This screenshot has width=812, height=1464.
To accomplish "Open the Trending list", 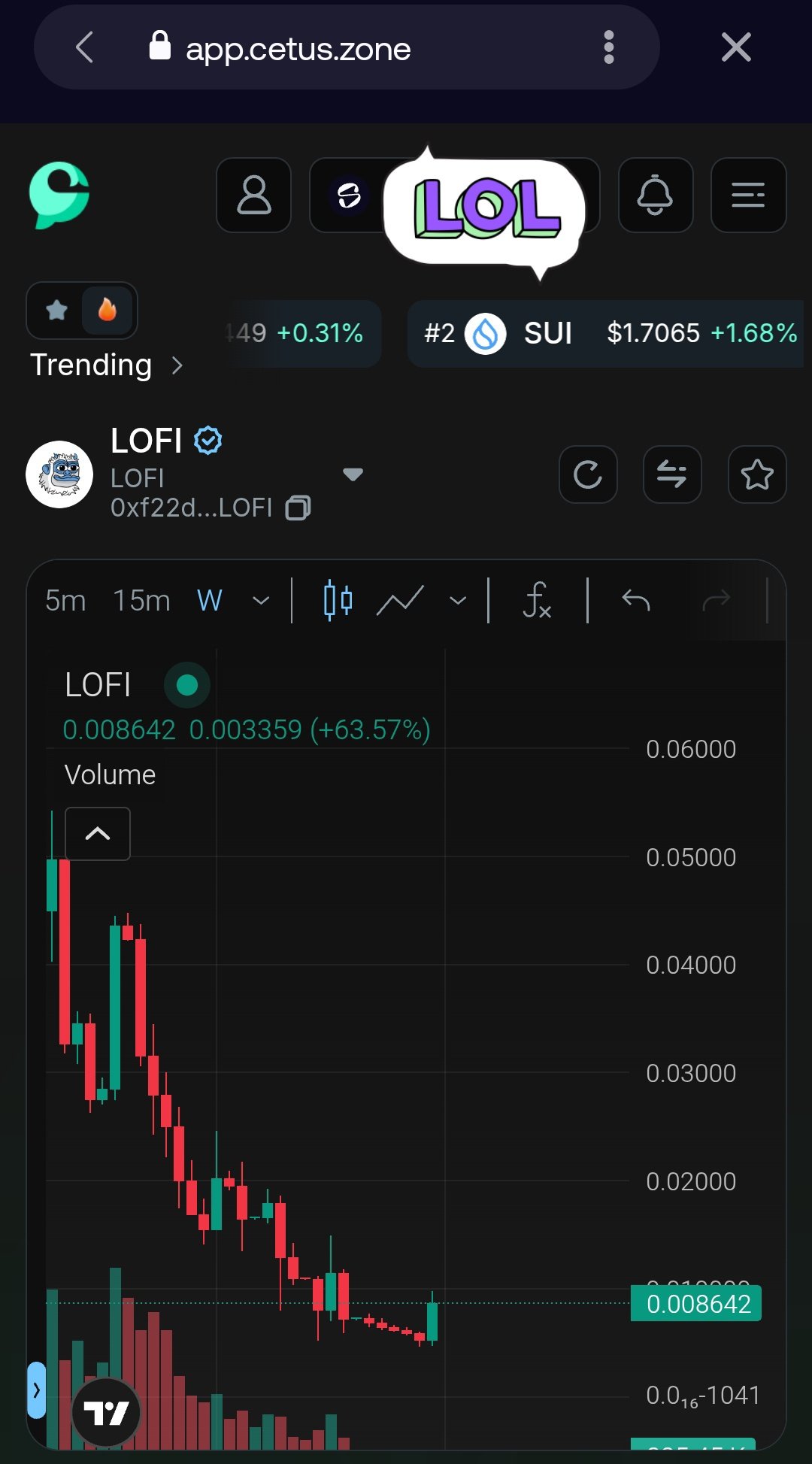I will (x=105, y=365).
